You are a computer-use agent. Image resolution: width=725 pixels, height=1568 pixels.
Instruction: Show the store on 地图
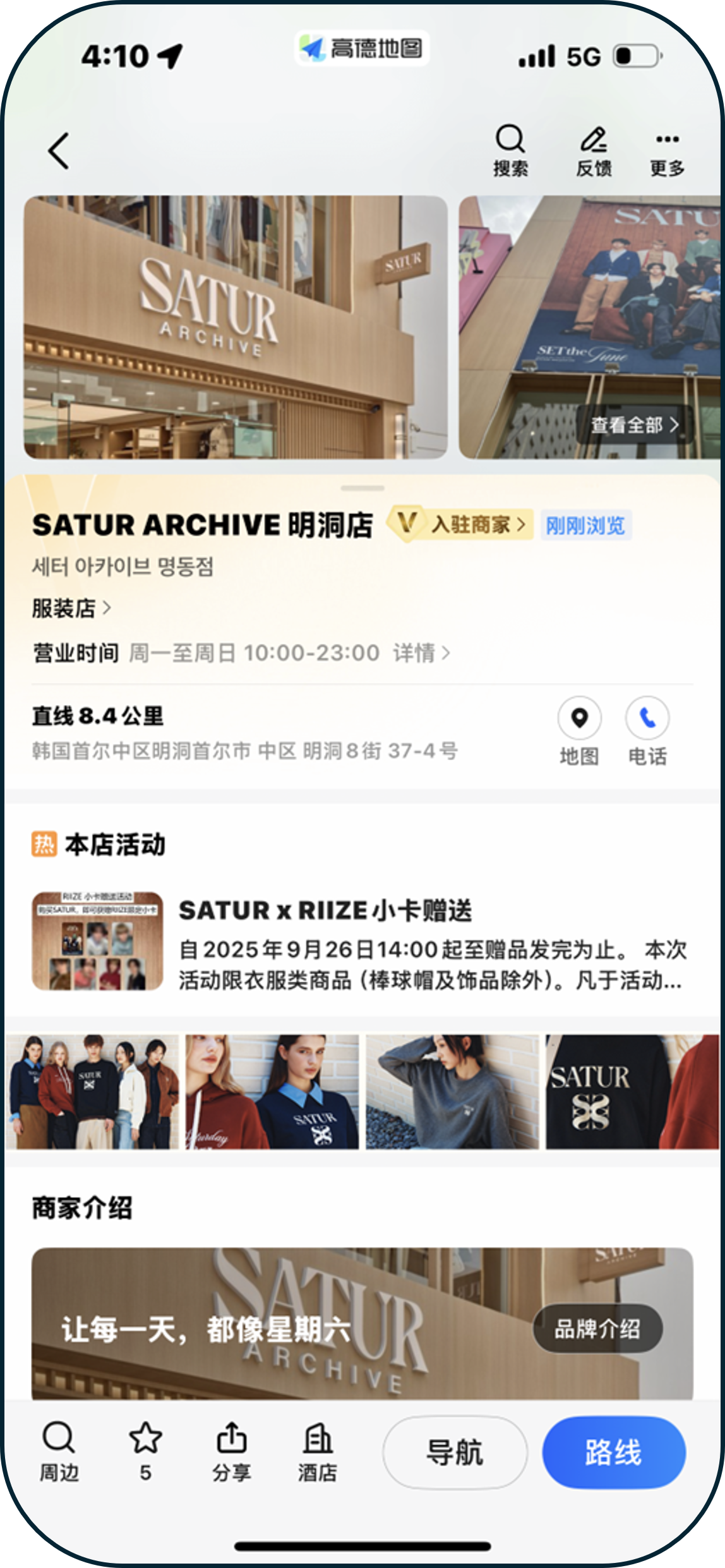(x=579, y=729)
